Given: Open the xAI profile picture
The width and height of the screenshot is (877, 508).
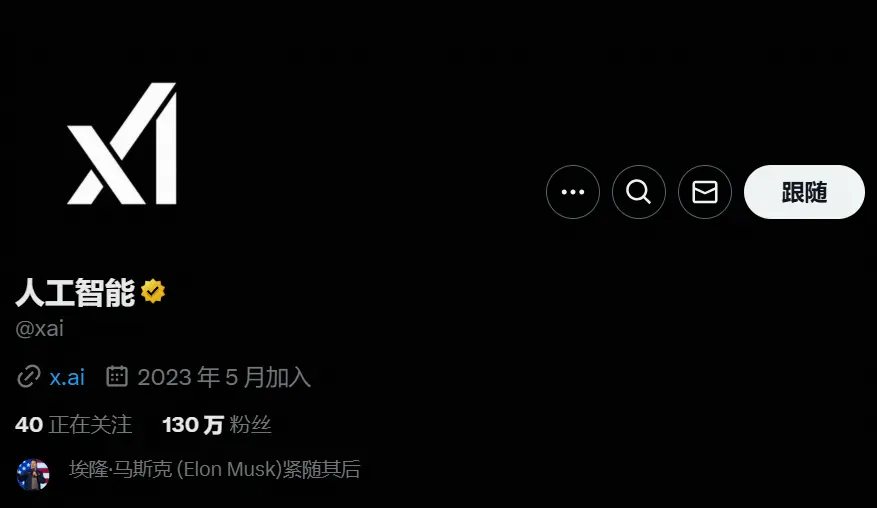Looking at the screenshot, I should (122, 145).
